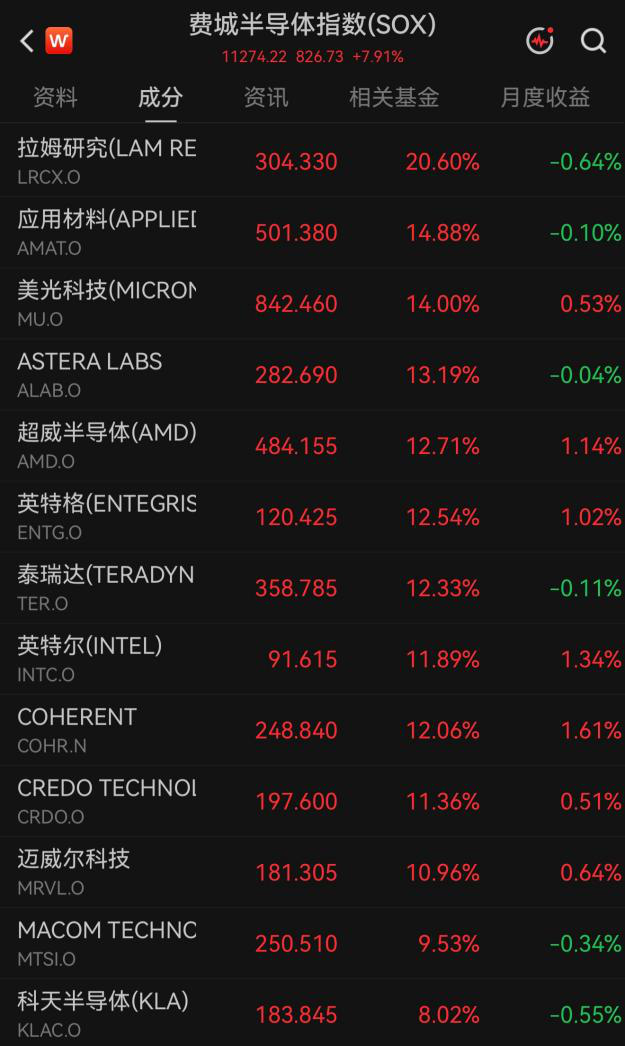Viewport: 625px width, 1046px height.
Task: Open the MRVL.O 迈威尔科技 row
Action: [312, 872]
